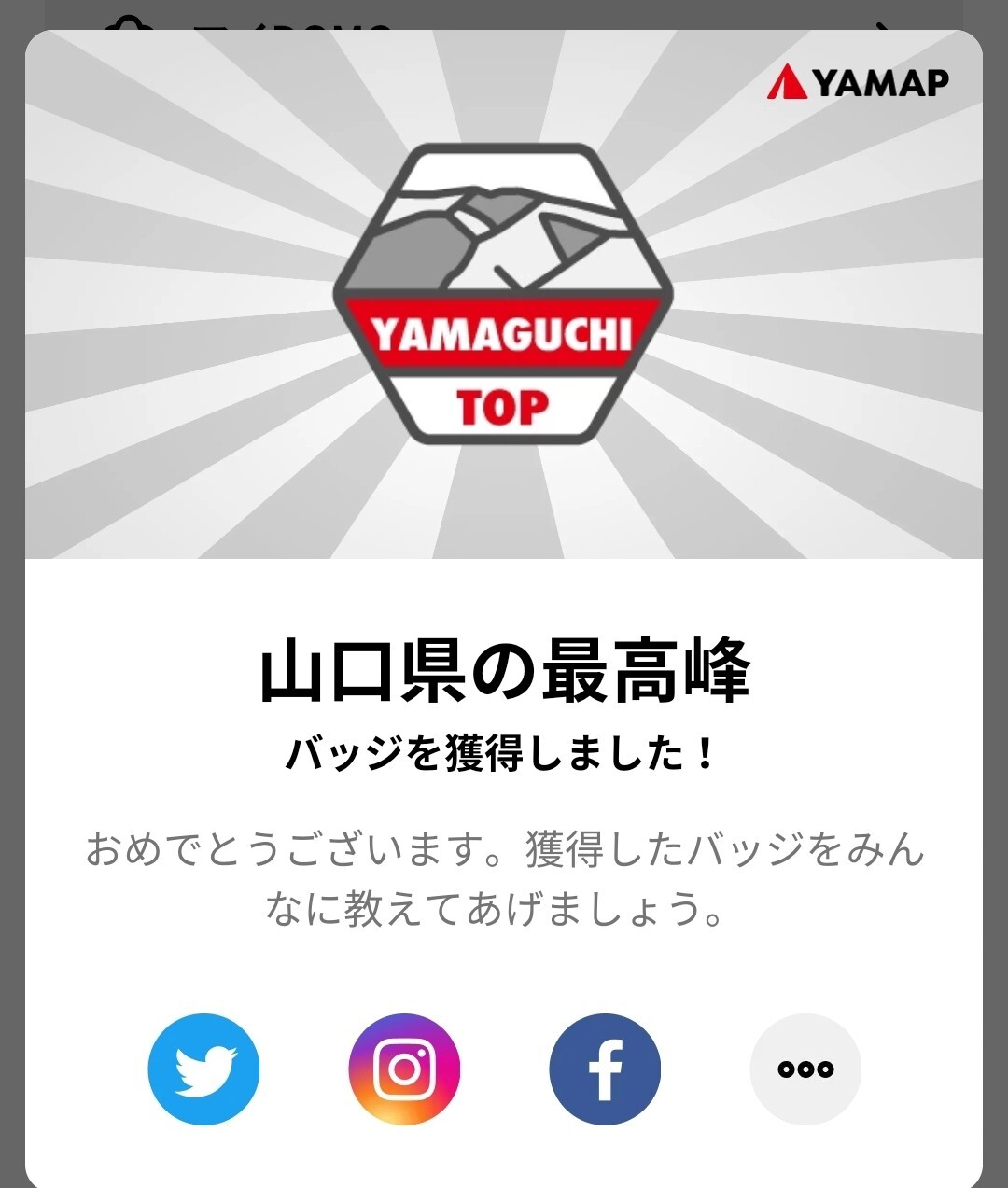This screenshot has width=1008, height=1188.
Task: Click the red YAMAP triangle mark
Action: pyautogui.click(x=789, y=81)
